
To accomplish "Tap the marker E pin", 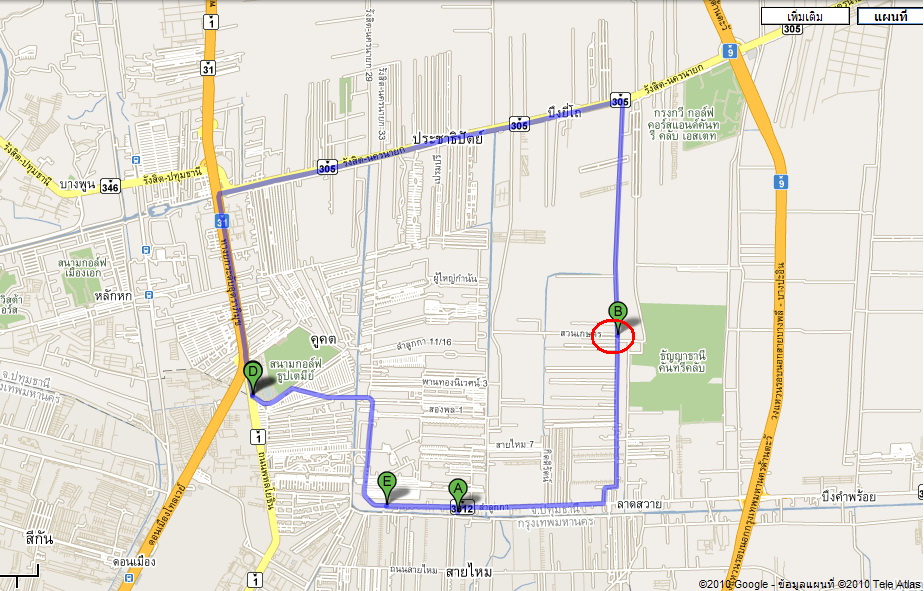I will (386, 483).
